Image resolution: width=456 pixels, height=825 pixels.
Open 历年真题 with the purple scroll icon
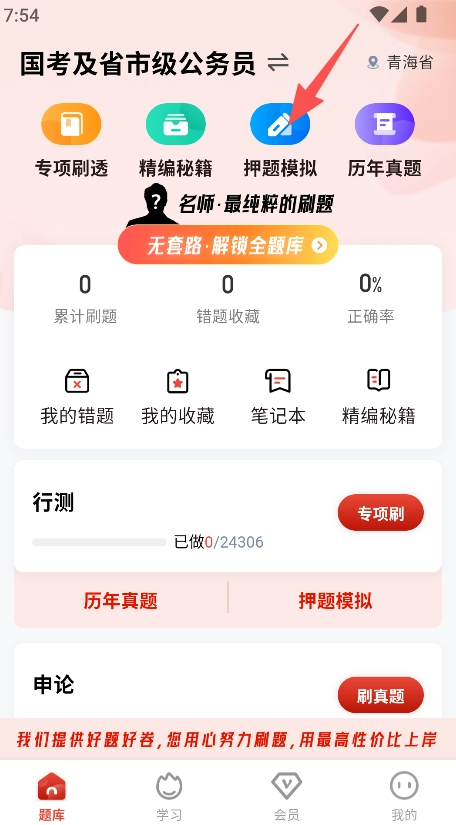[384, 141]
